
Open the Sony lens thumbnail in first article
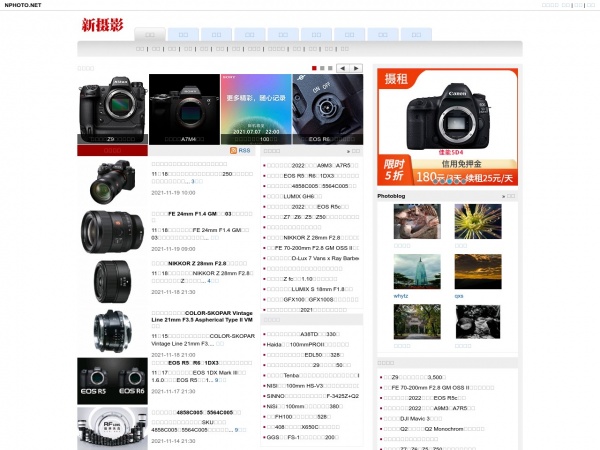coord(112,181)
